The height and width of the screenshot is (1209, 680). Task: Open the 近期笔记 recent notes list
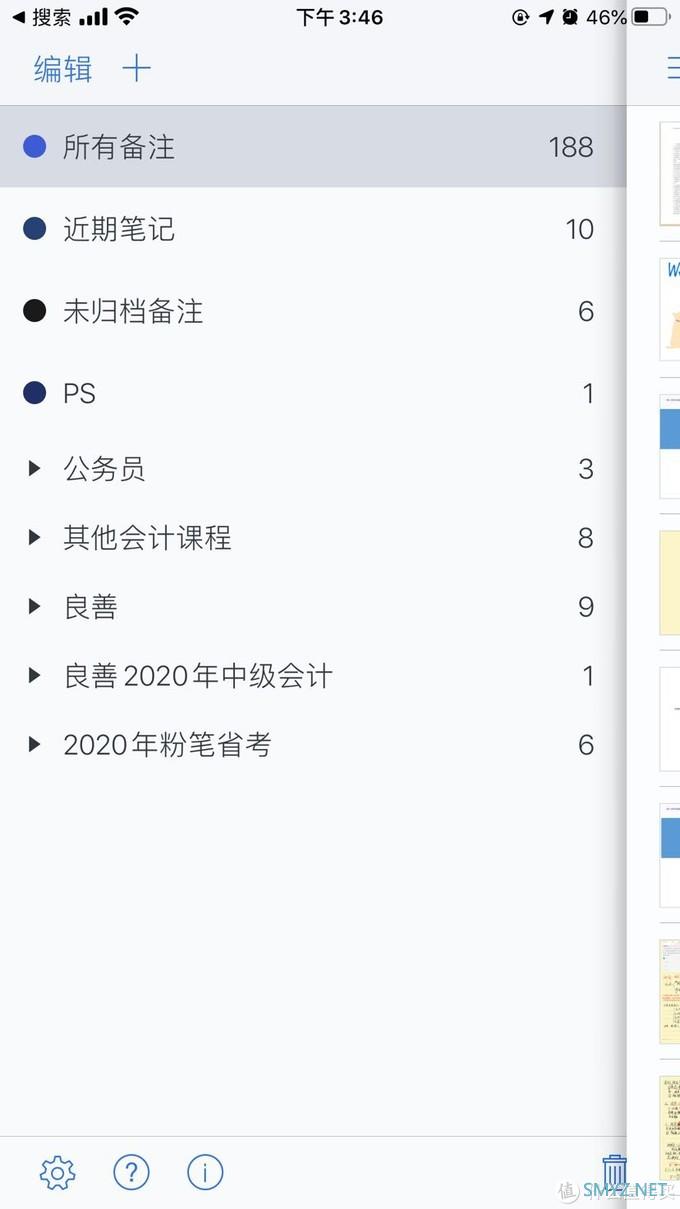pos(119,229)
